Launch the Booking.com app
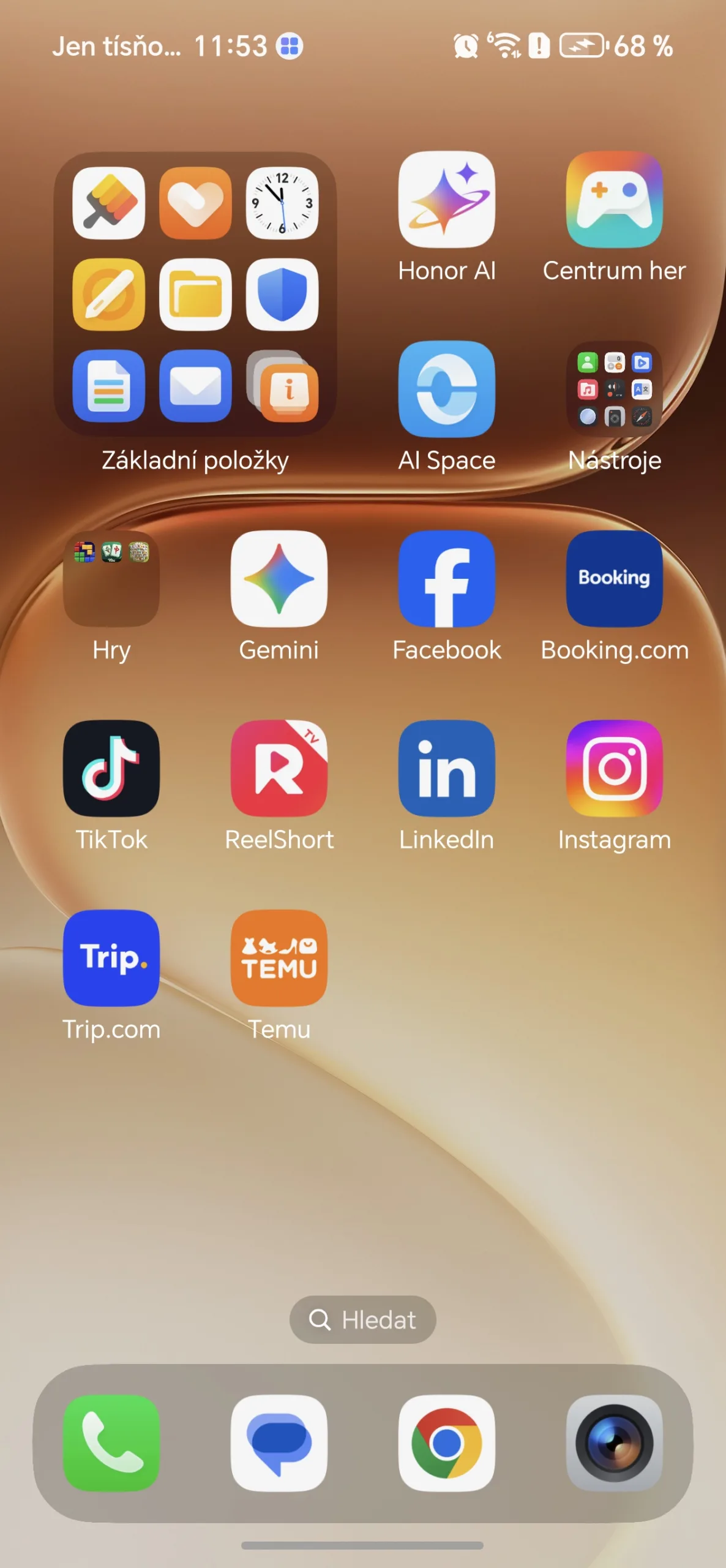The height and width of the screenshot is (1568, 726). tap(614, 579)
